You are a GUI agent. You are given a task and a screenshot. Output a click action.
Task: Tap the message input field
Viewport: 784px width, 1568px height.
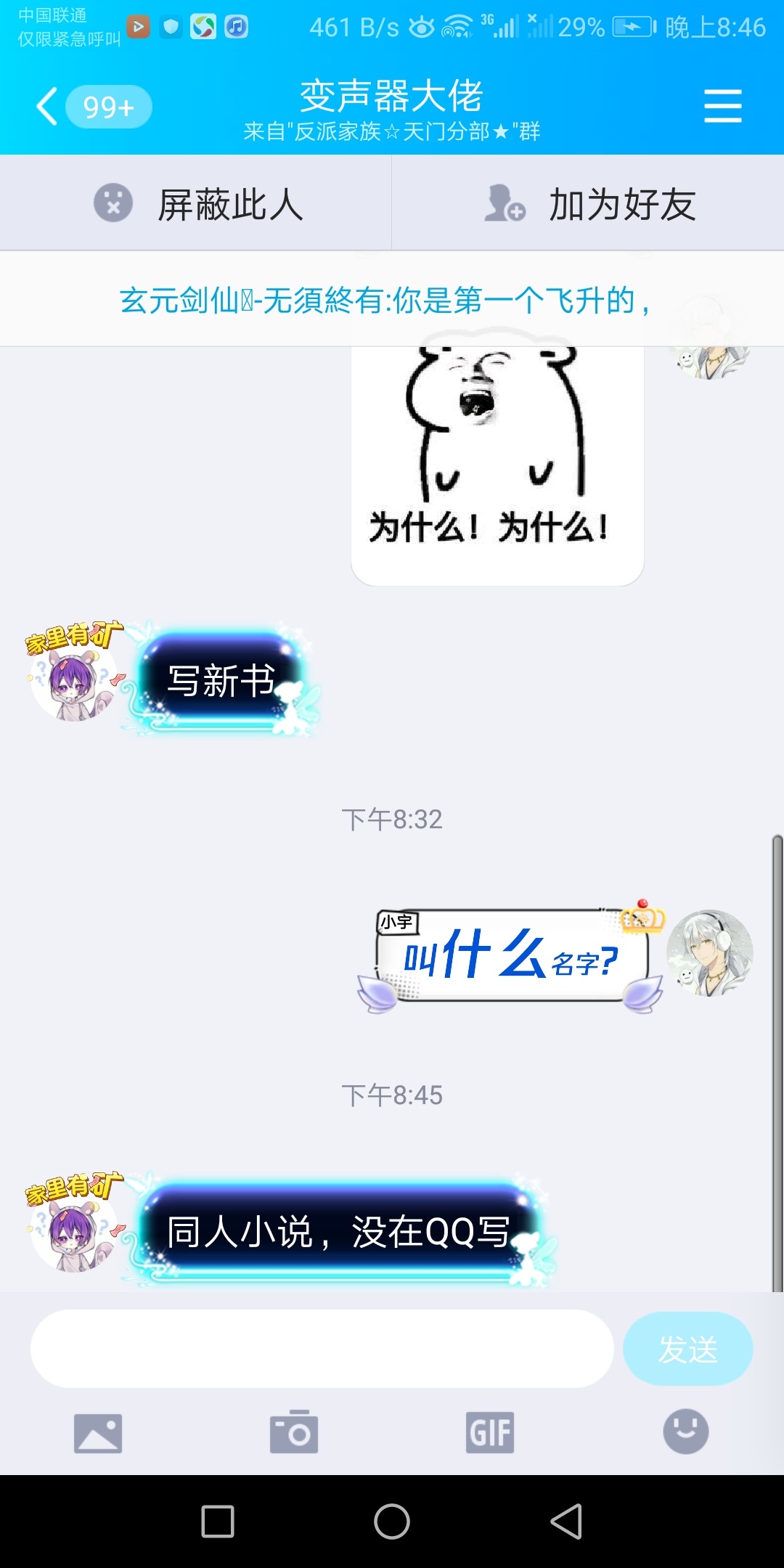point(322,1349)
